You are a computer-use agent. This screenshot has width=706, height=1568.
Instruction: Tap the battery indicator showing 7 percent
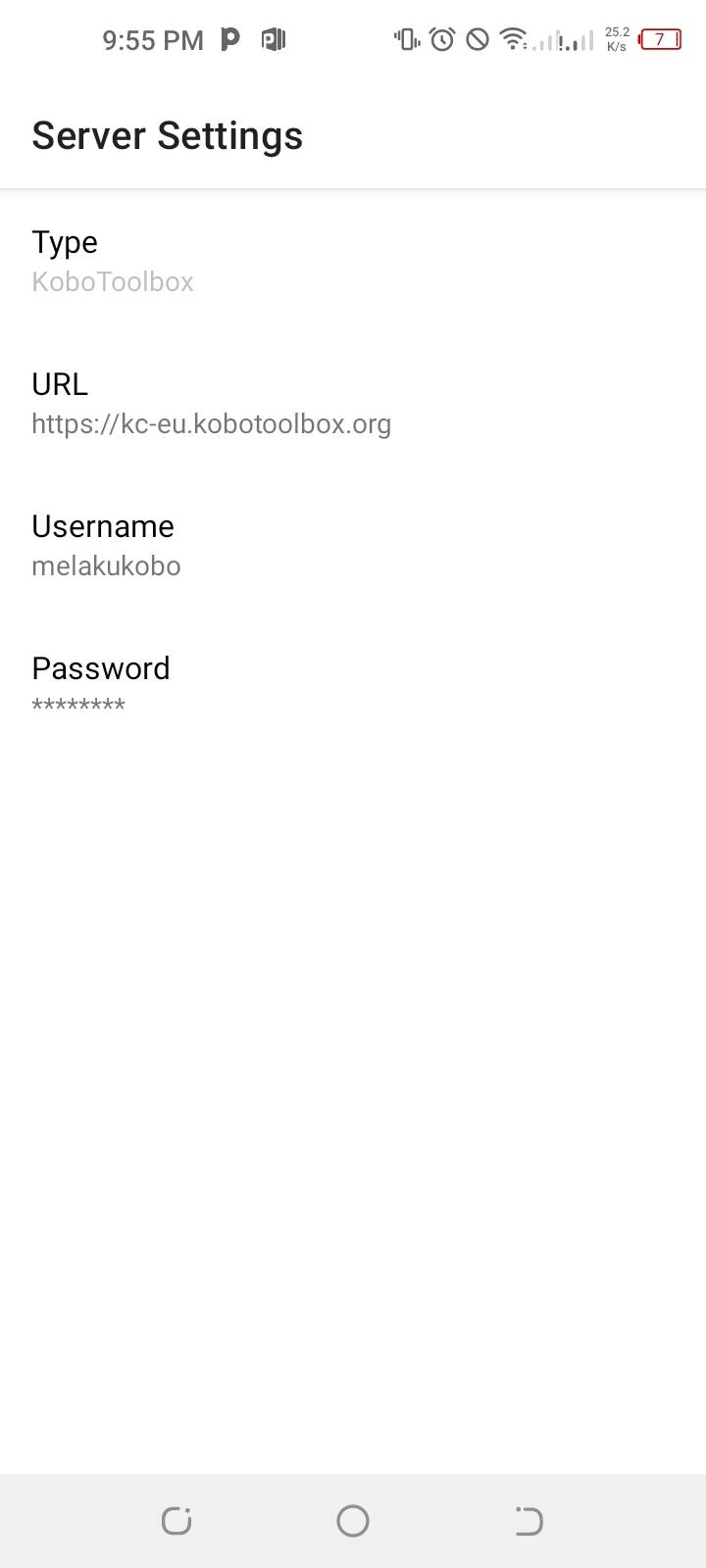pos(659,38)
